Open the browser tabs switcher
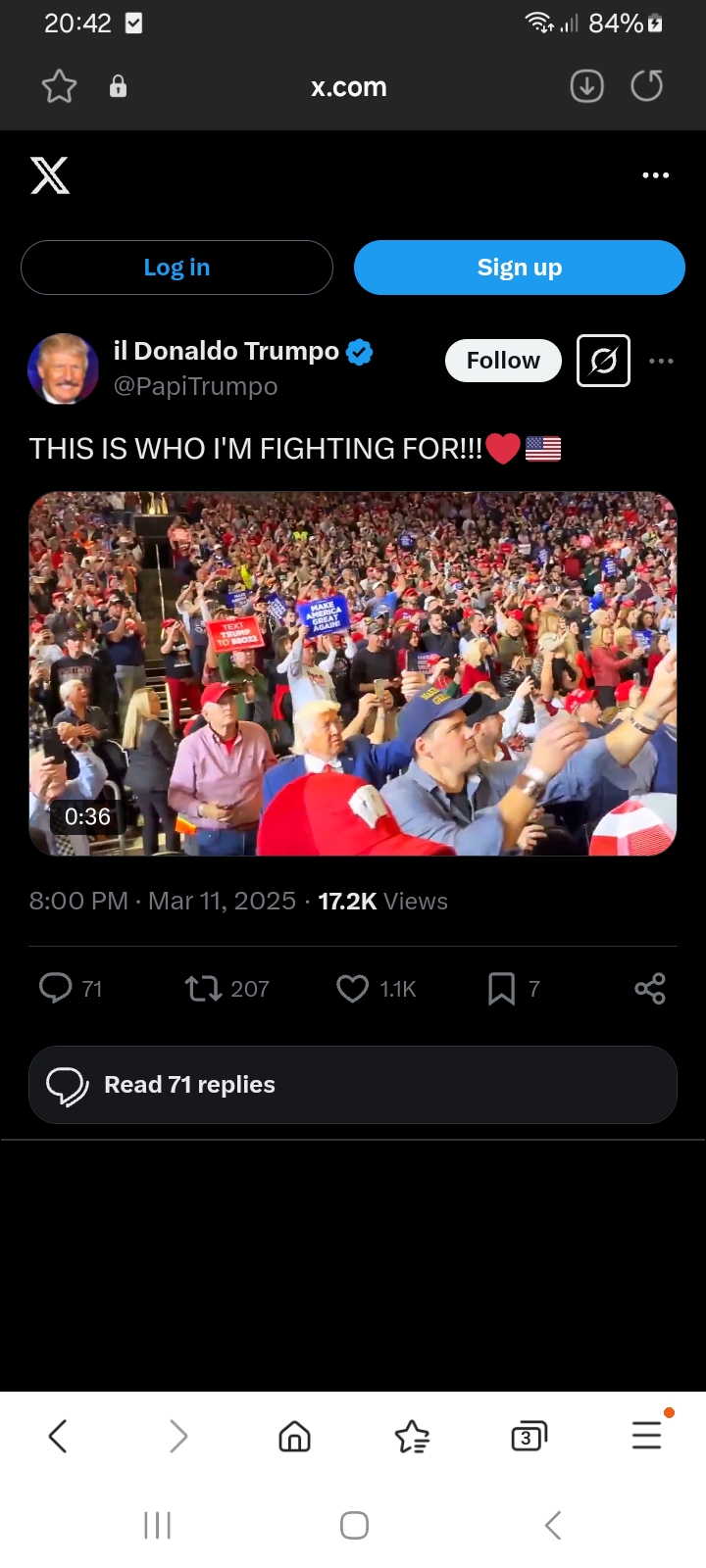The height and width of the screenshot is (1568, 706). pyautogui.click(x=529, y=1437)
